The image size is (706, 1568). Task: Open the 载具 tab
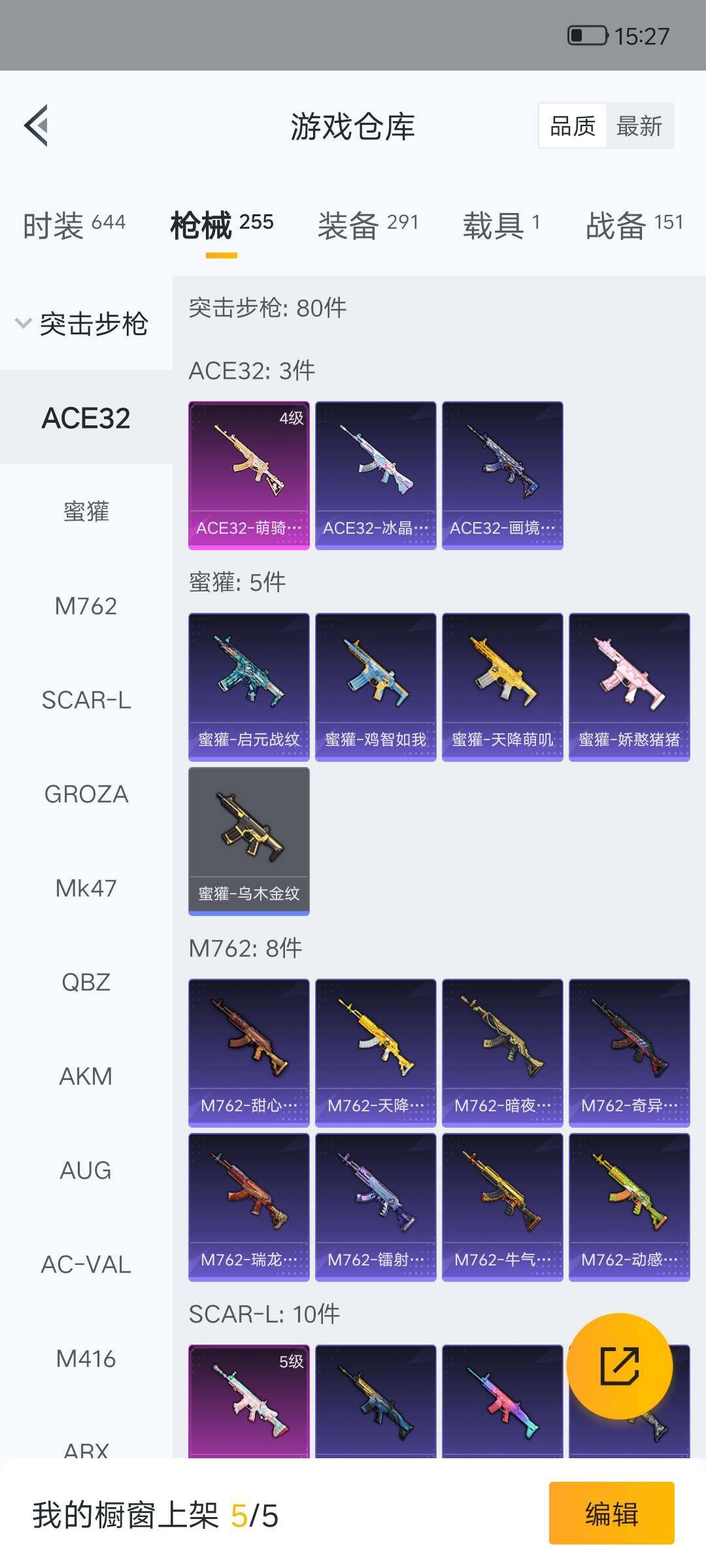tap(501, 225)
